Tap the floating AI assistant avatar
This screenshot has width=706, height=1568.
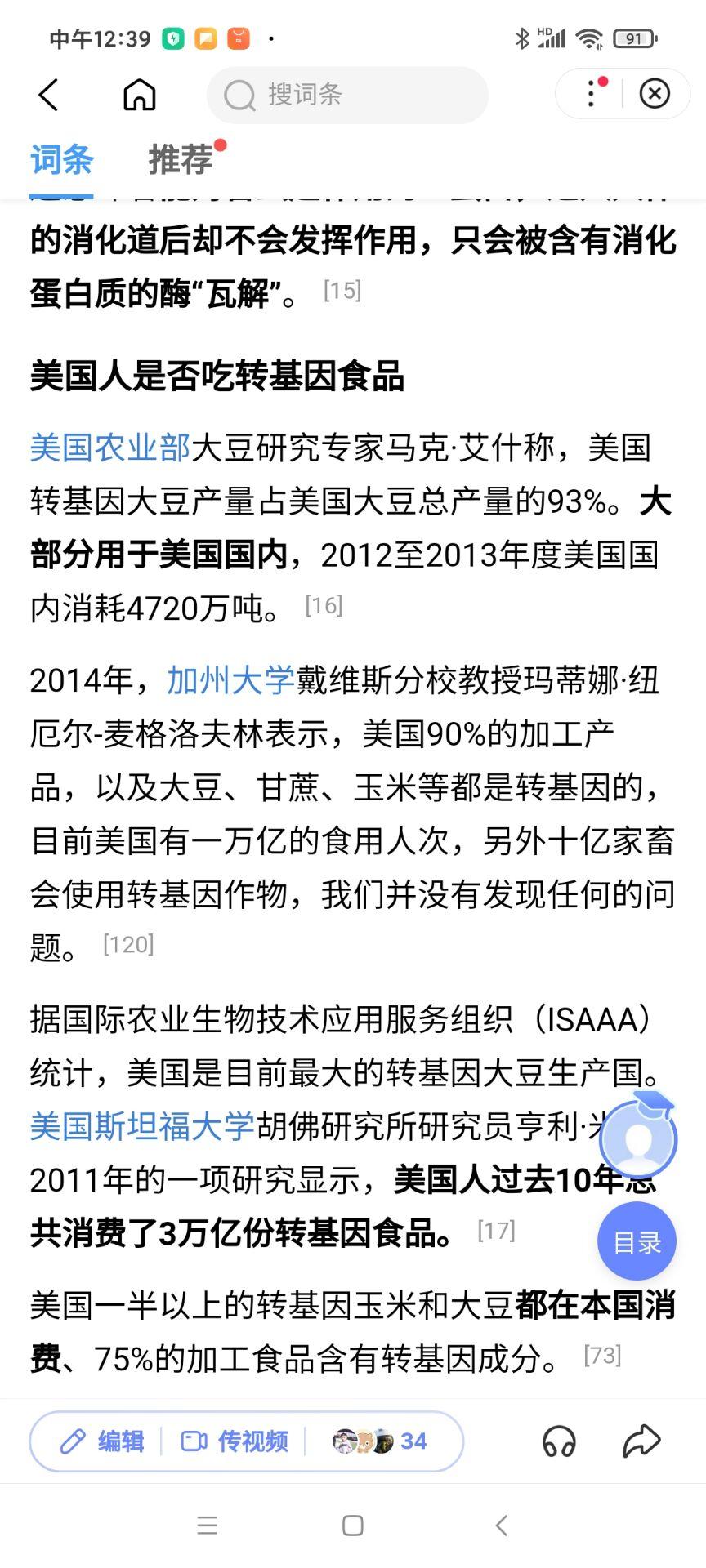[x=638, y=1140]
